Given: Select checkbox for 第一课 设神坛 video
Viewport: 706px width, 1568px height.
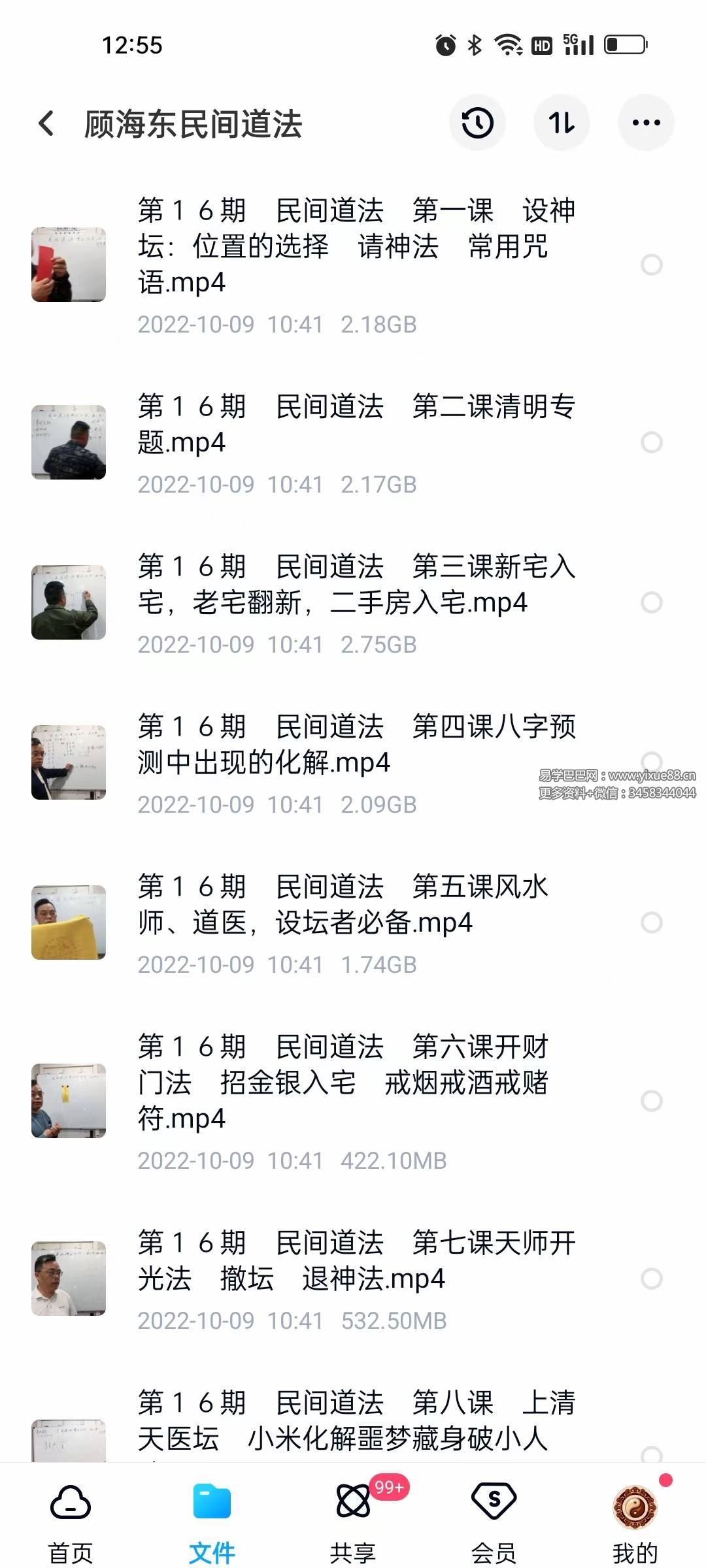Looking at the screenshot, I should tap(652, 265).
